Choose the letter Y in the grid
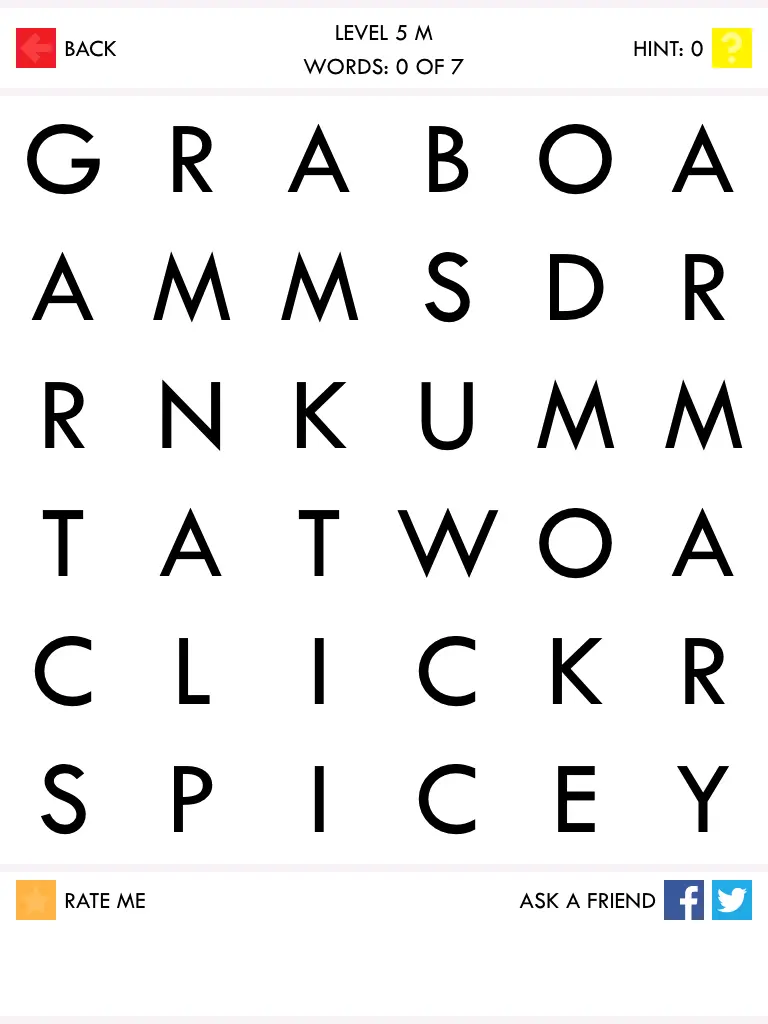Screen dimensions: 768x1024 (703, 798)
